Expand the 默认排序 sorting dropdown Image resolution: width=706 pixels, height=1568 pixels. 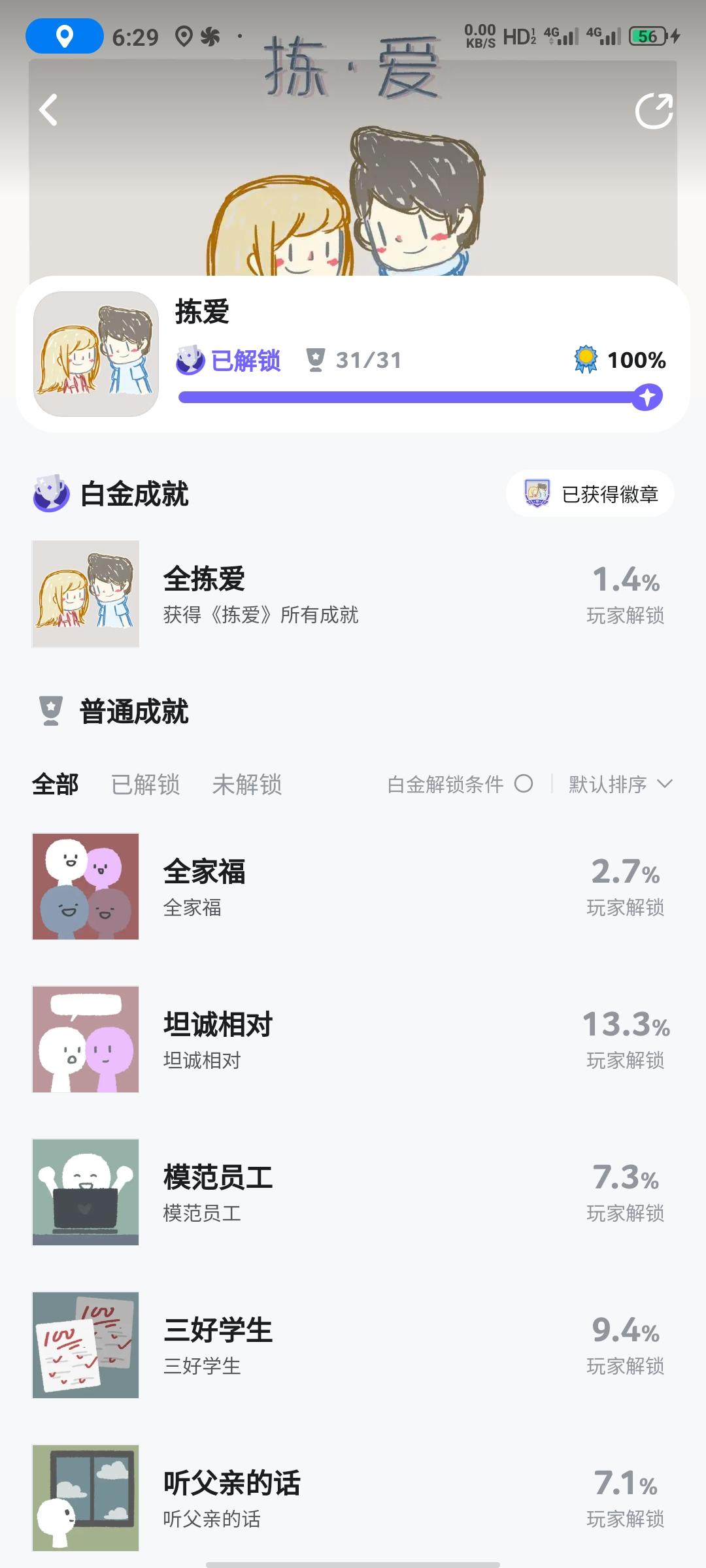point(620,784)
